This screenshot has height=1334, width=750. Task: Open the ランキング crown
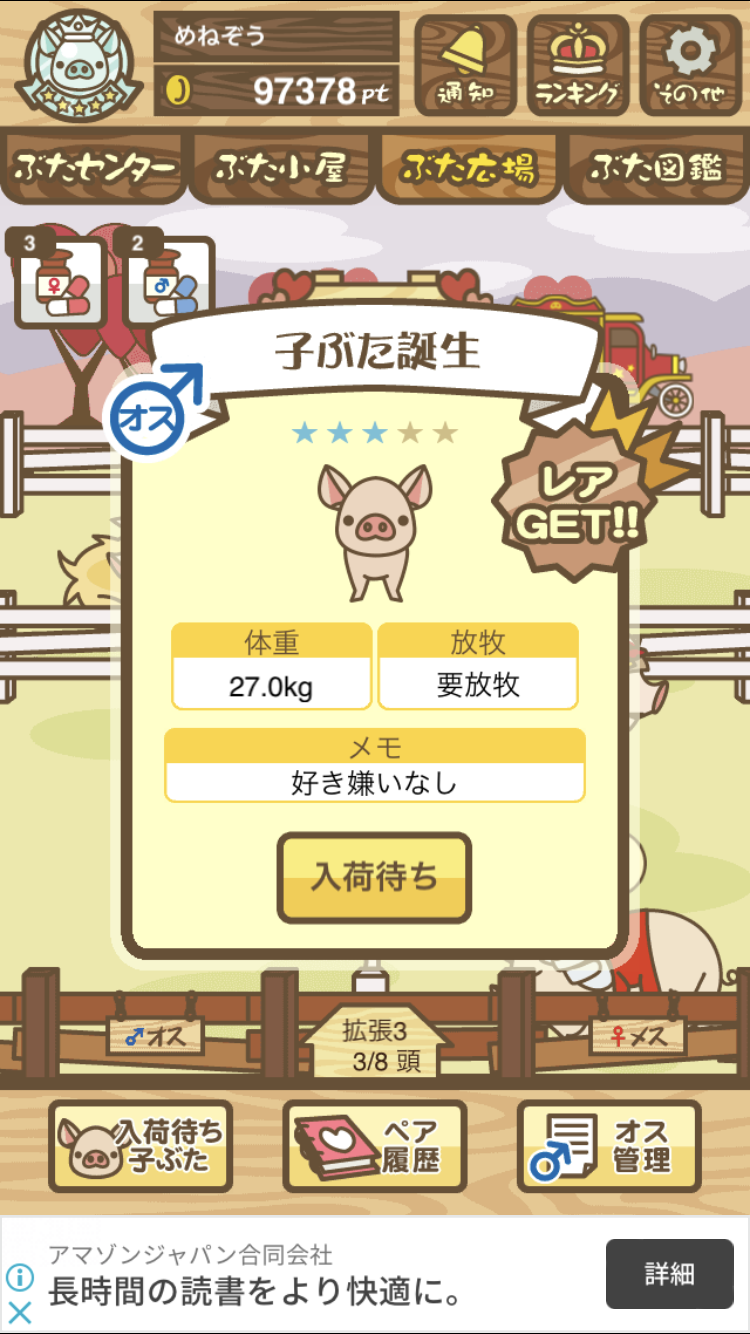click(578, 65)
